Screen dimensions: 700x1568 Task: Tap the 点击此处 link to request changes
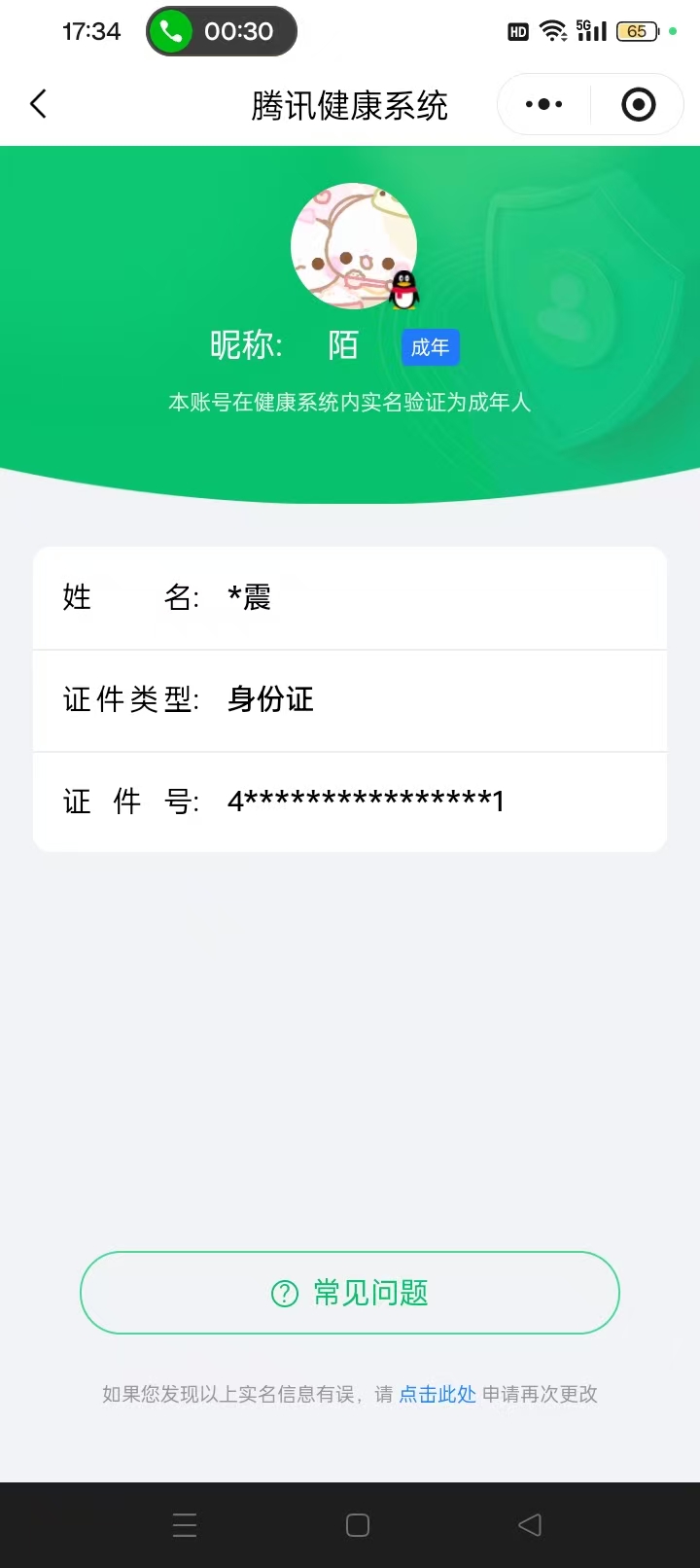pyautogui.click(x=437, y=1394)
